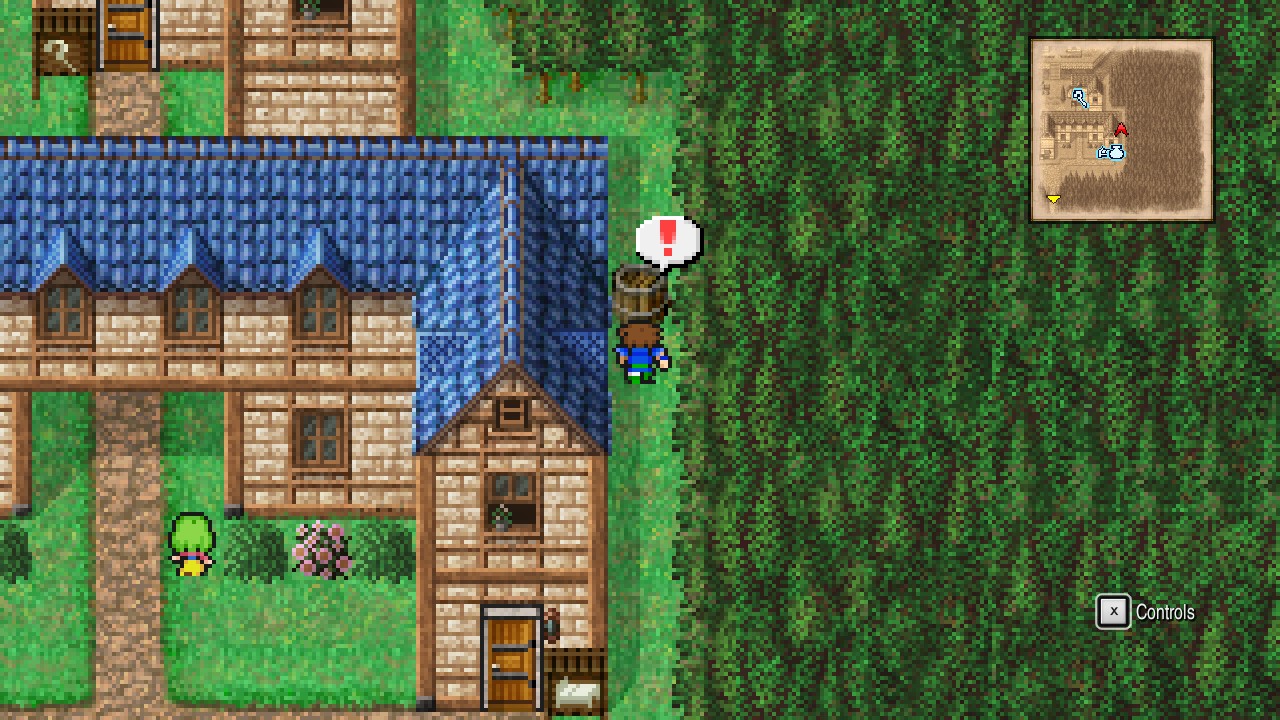The image size is (1280, 720).
Task: Expand the town minimap
Action: click(x=1121, y=130)
